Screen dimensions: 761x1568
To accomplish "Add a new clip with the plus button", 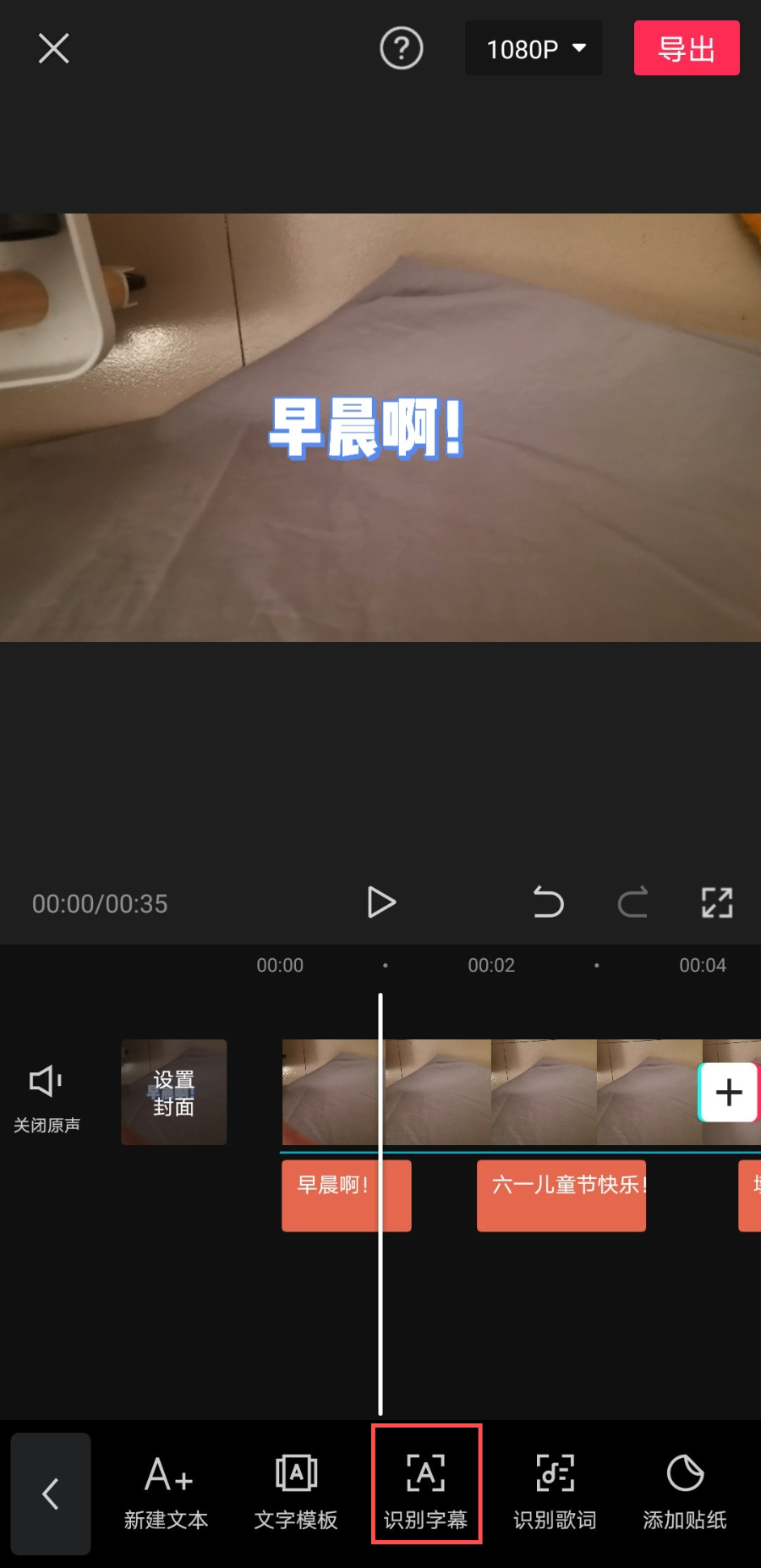I will click(x=728, y=1092).
